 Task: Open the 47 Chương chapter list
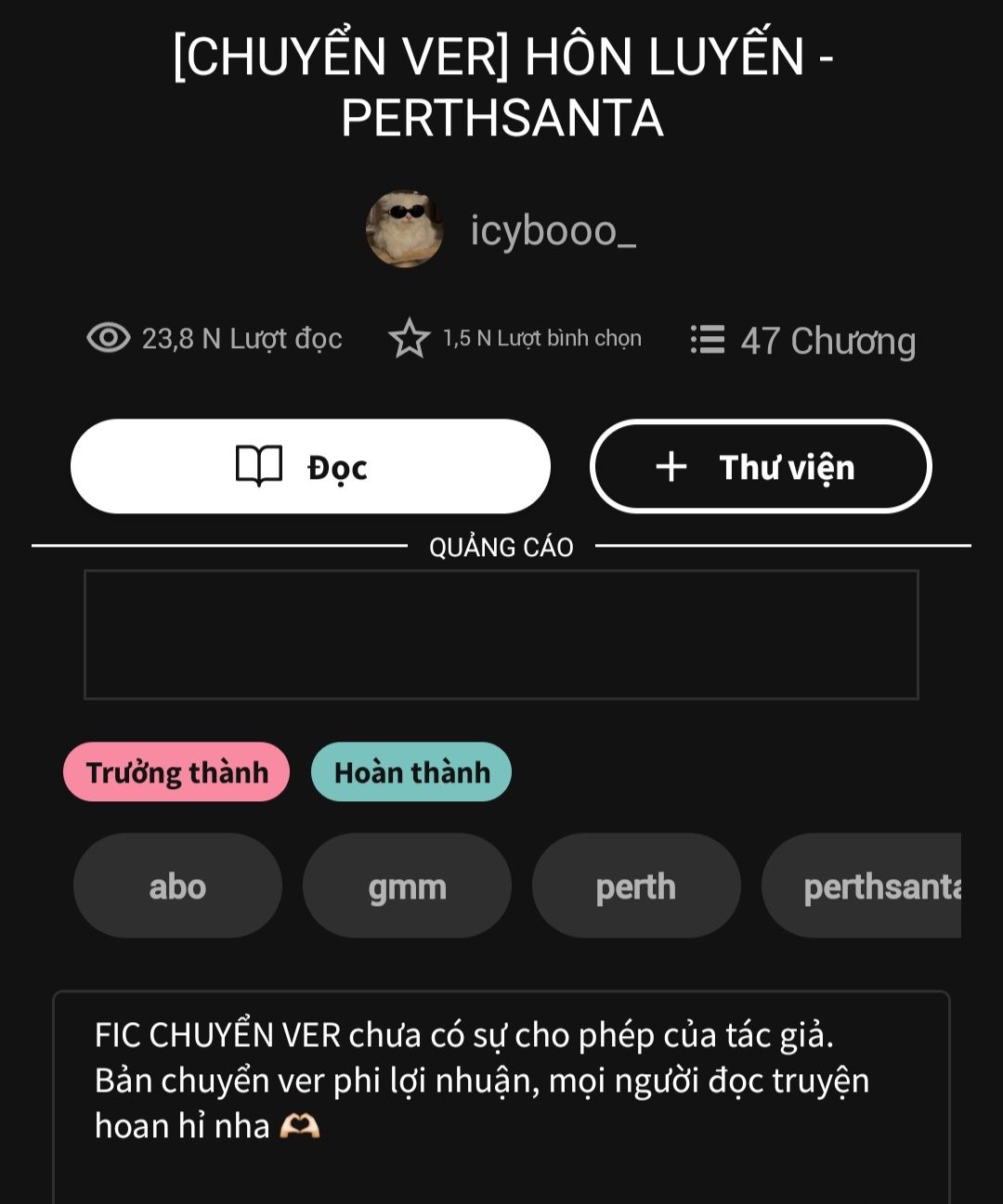(803, 340)
